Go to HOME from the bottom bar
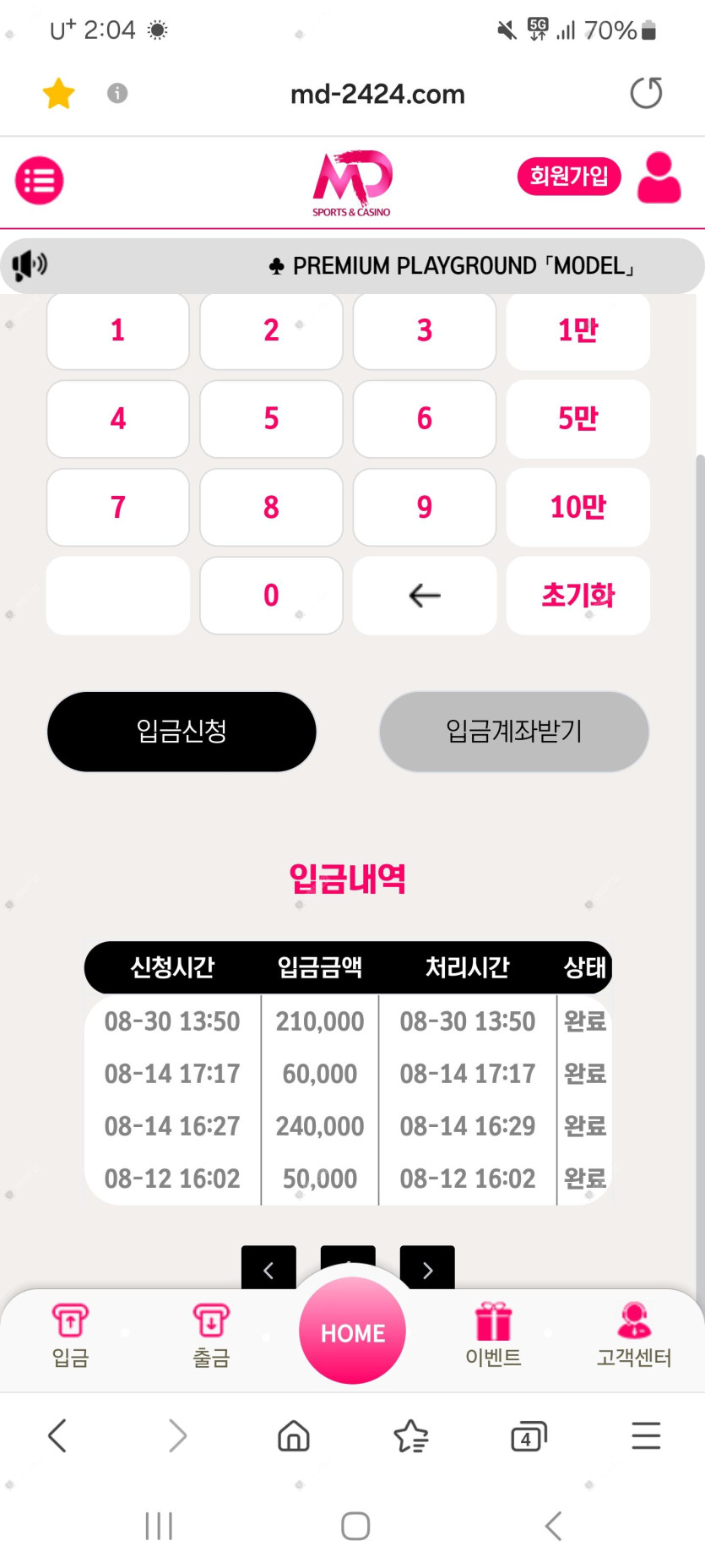This screenshot has height=1568, width=705. tap(352, 1331)
